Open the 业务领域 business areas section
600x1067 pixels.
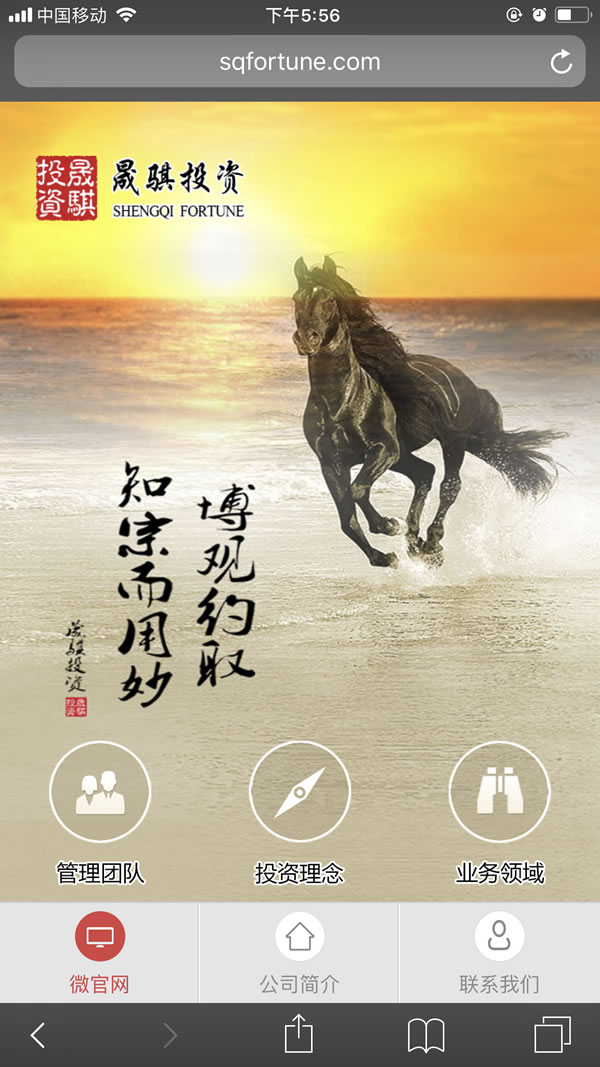[x=499, y=792]
